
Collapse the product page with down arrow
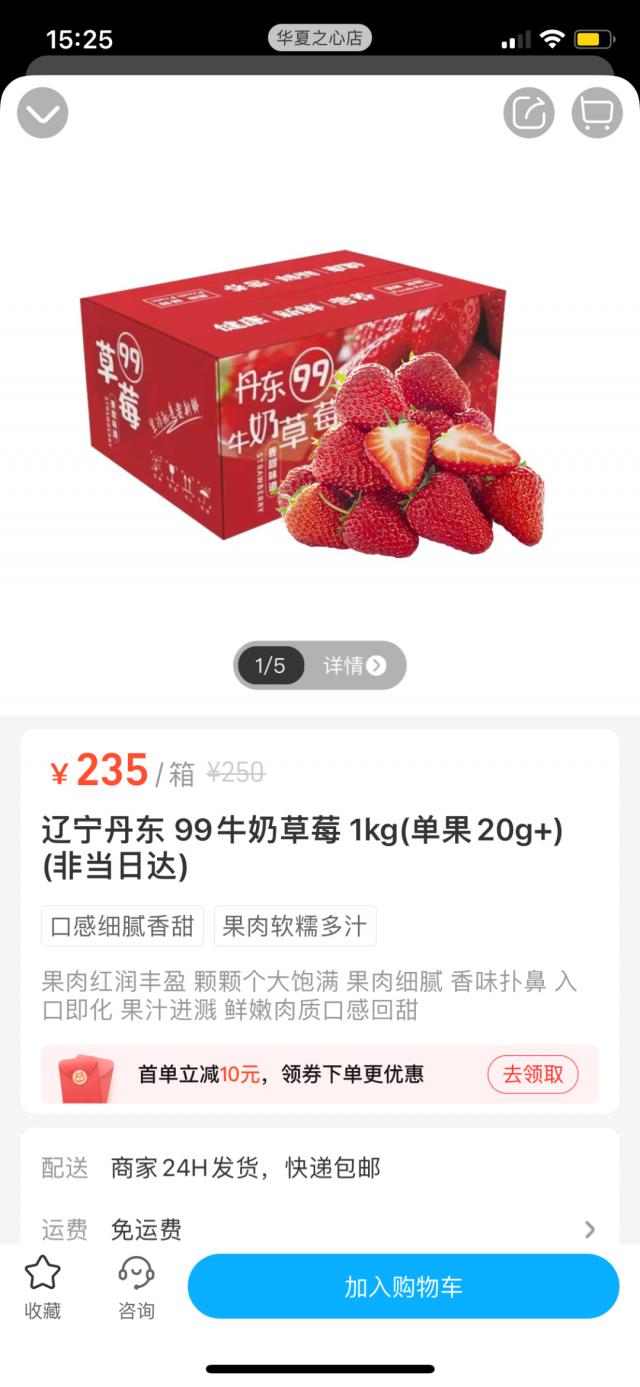tap(43, 113)
